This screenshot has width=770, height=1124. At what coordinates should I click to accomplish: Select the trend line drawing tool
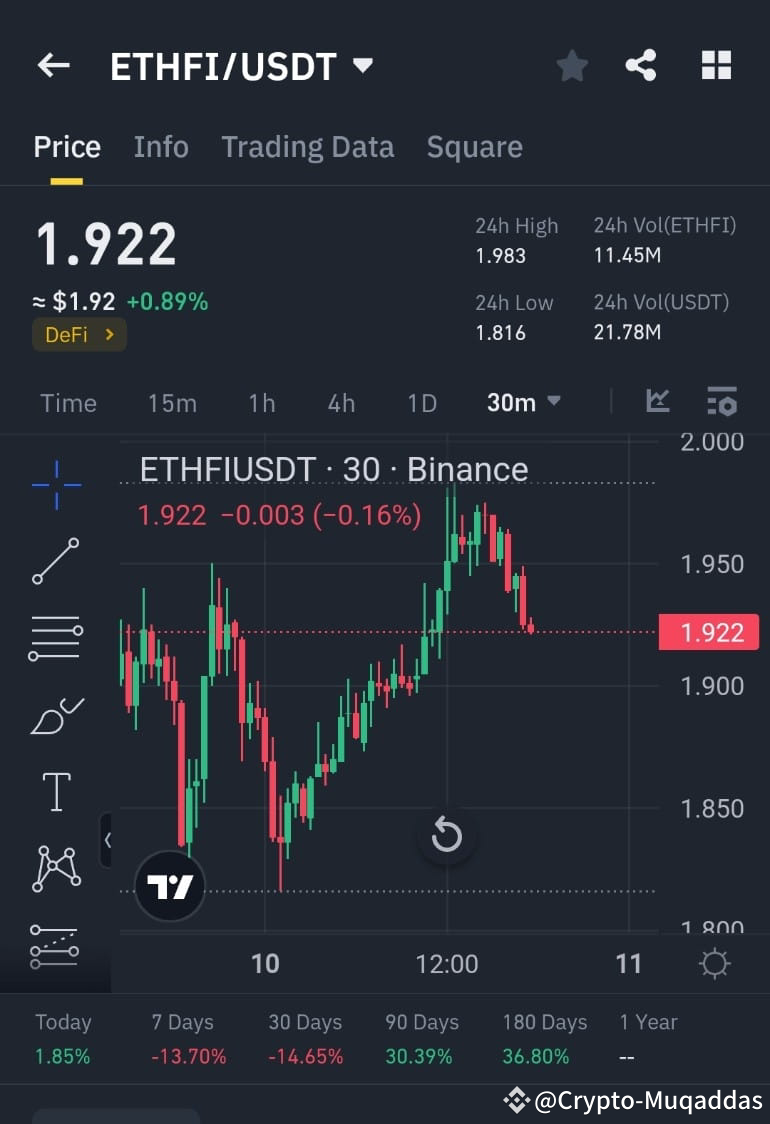(55, 560)
